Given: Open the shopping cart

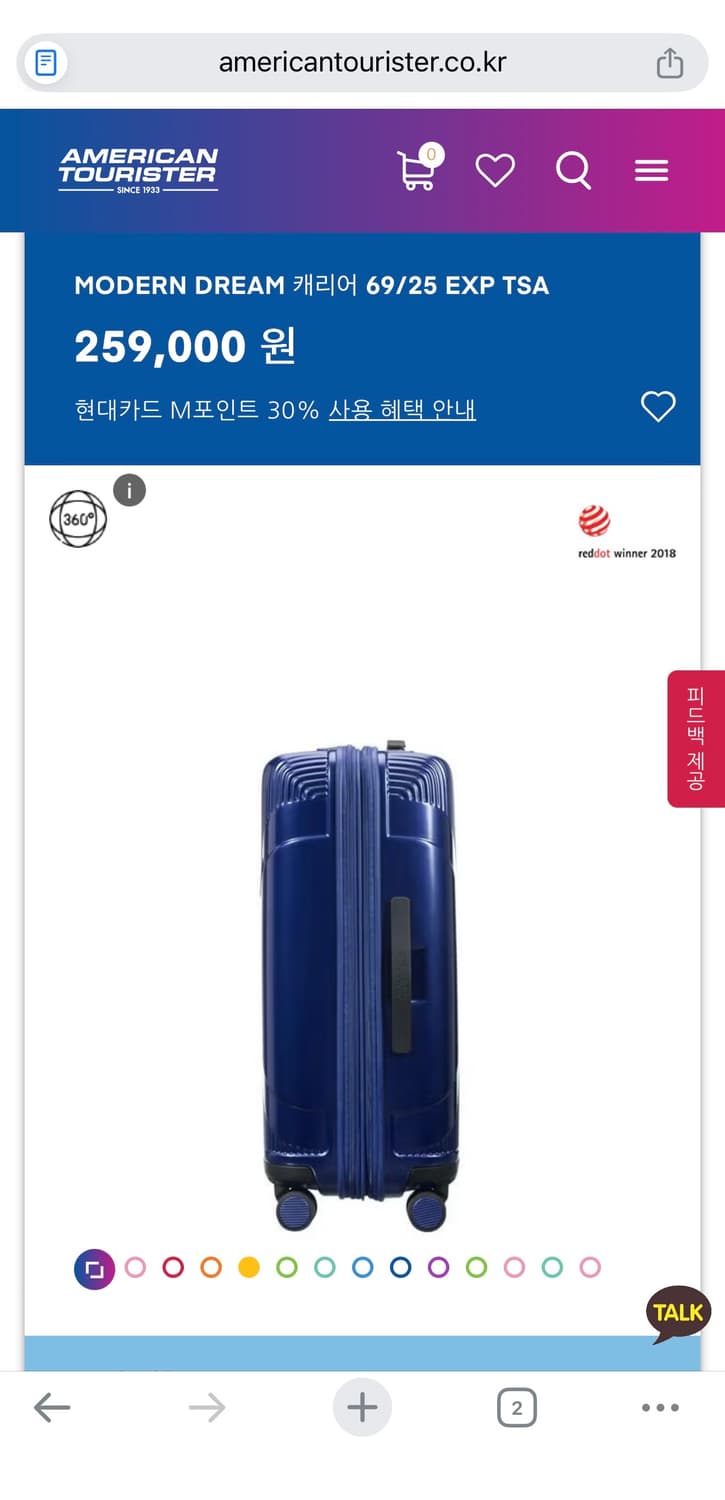Looking at the screenshot, I should coord(416,170).
